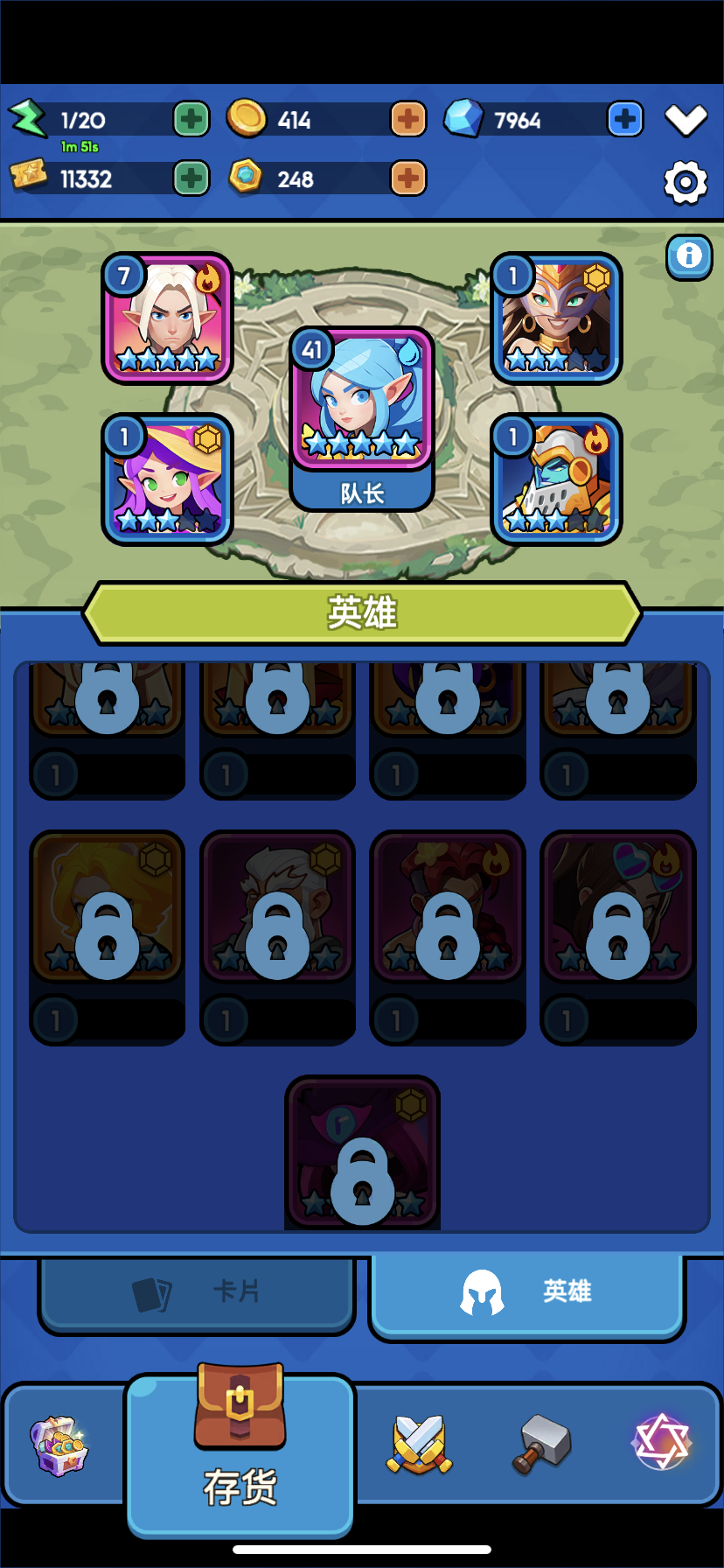Tap the blue plus next to 7964 gems

pos(624,119)
